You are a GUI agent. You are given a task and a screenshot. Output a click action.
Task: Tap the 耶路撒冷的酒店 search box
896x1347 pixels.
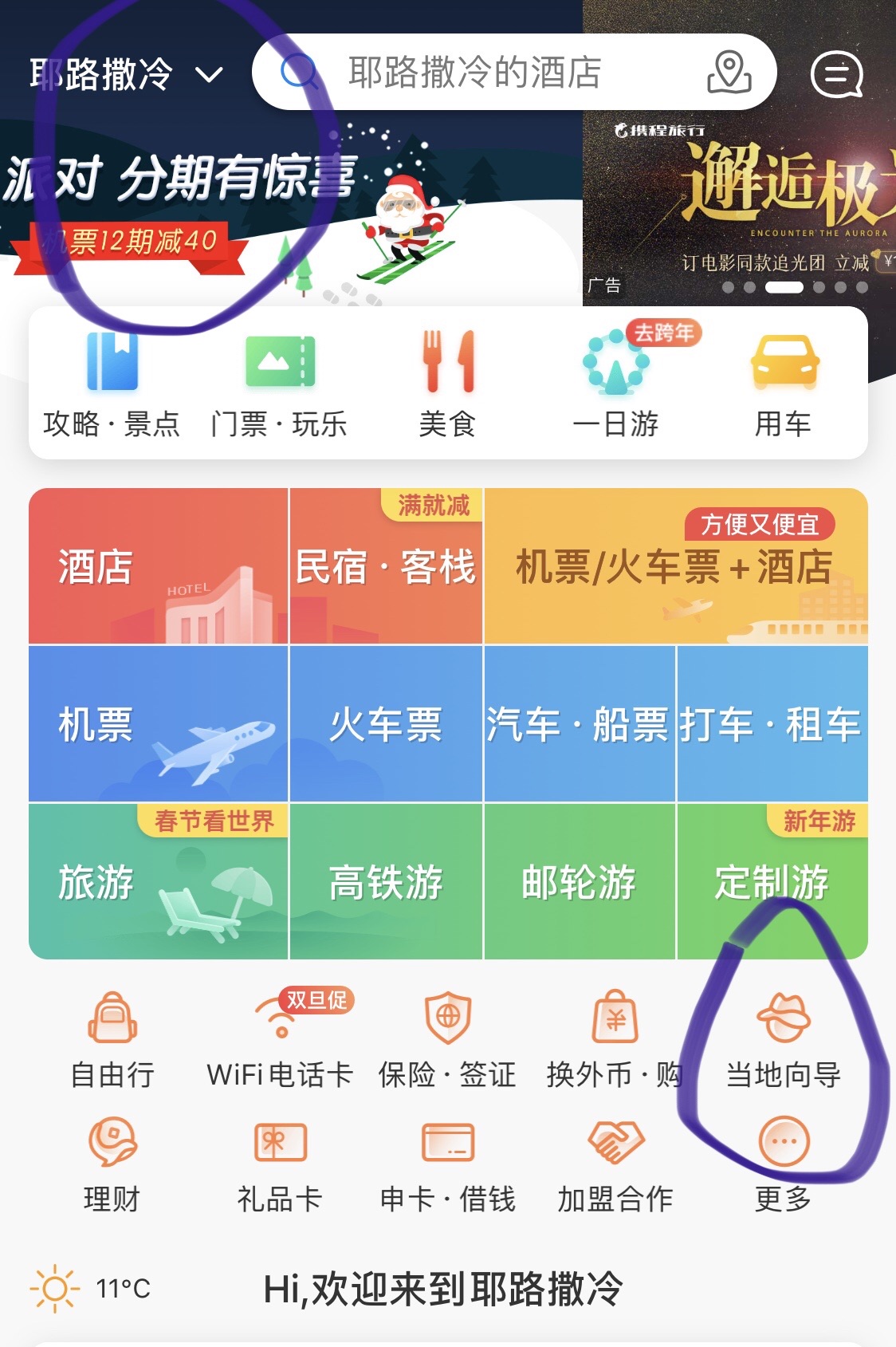coord(475,73)
